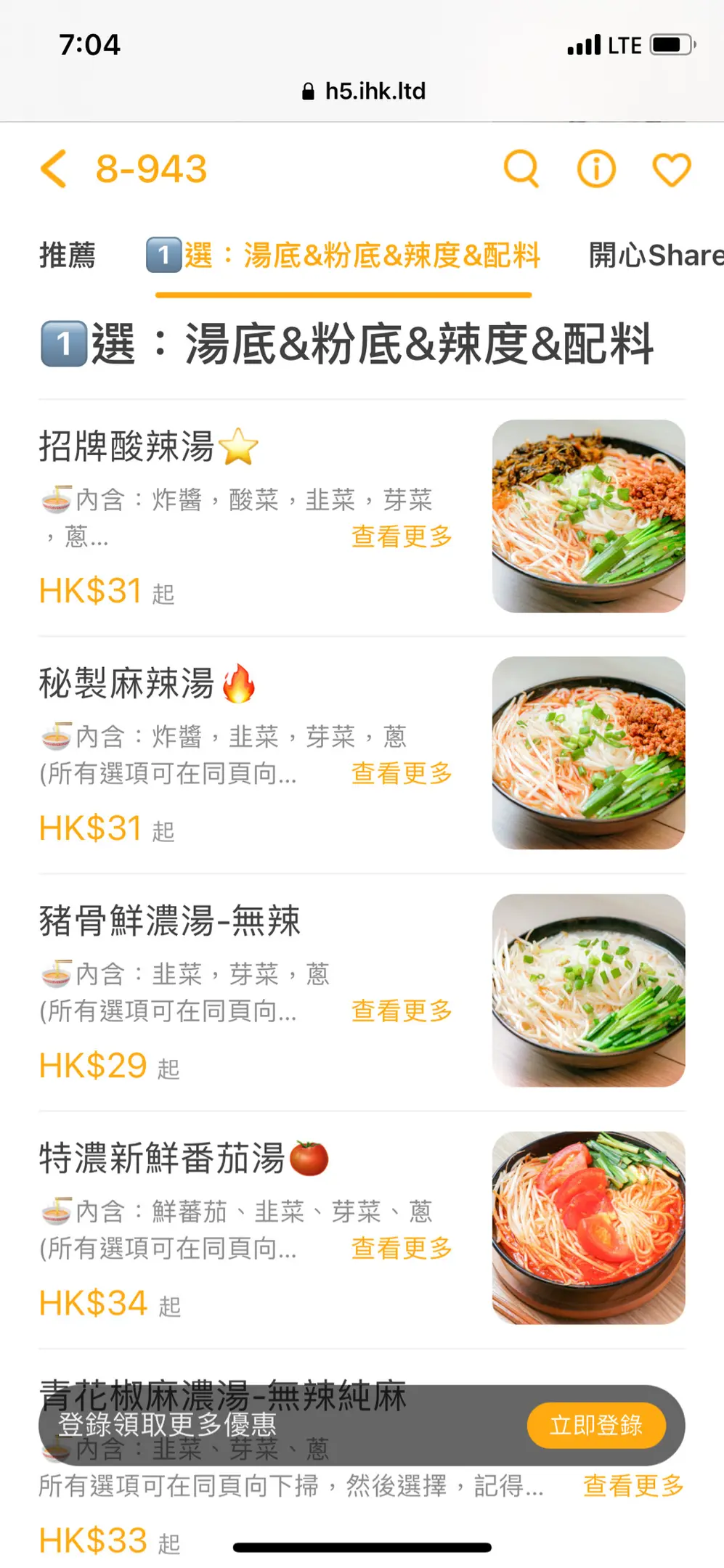Select the 選：湯底&粉底&辣度&配料 tab
The width and height of the screenshot is (724, 1568).
click(343, 256)
